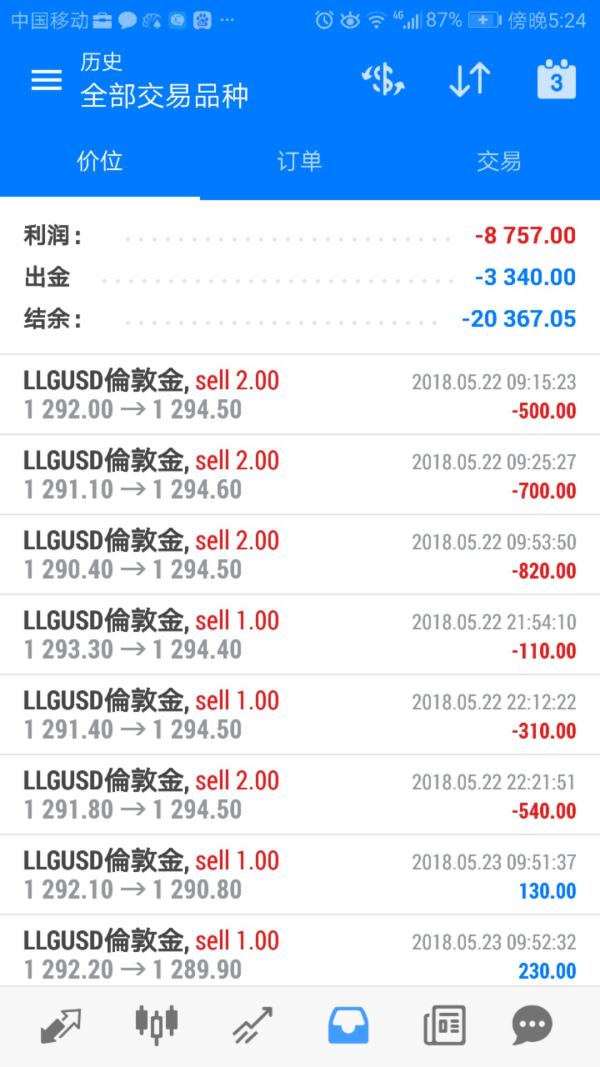Open the trade from 22:12:22
600x1067 pixels.
pyautogui.click(x=300, y=715)
